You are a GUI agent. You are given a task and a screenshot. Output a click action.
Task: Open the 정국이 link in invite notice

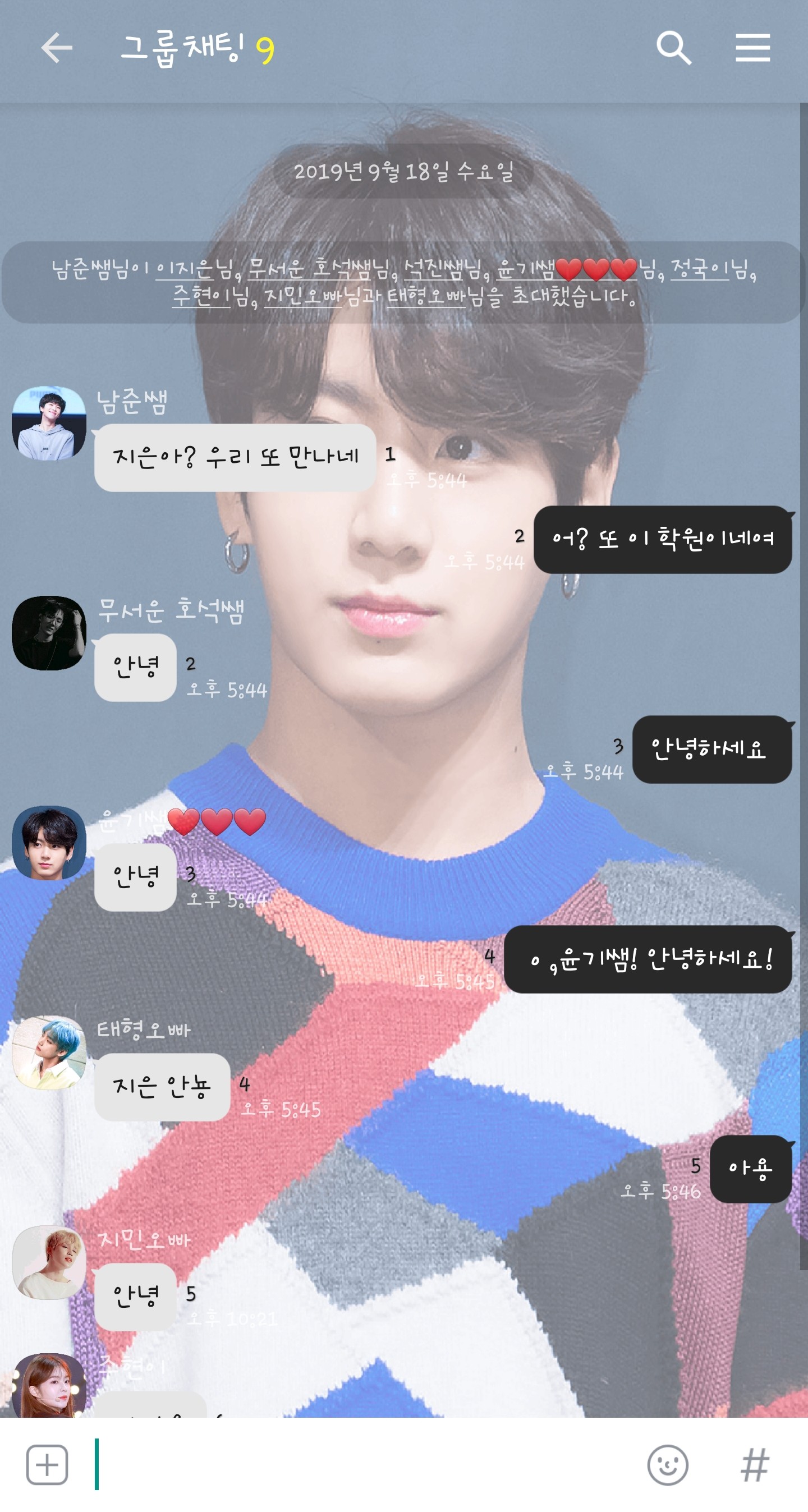(x=699, y=269)
